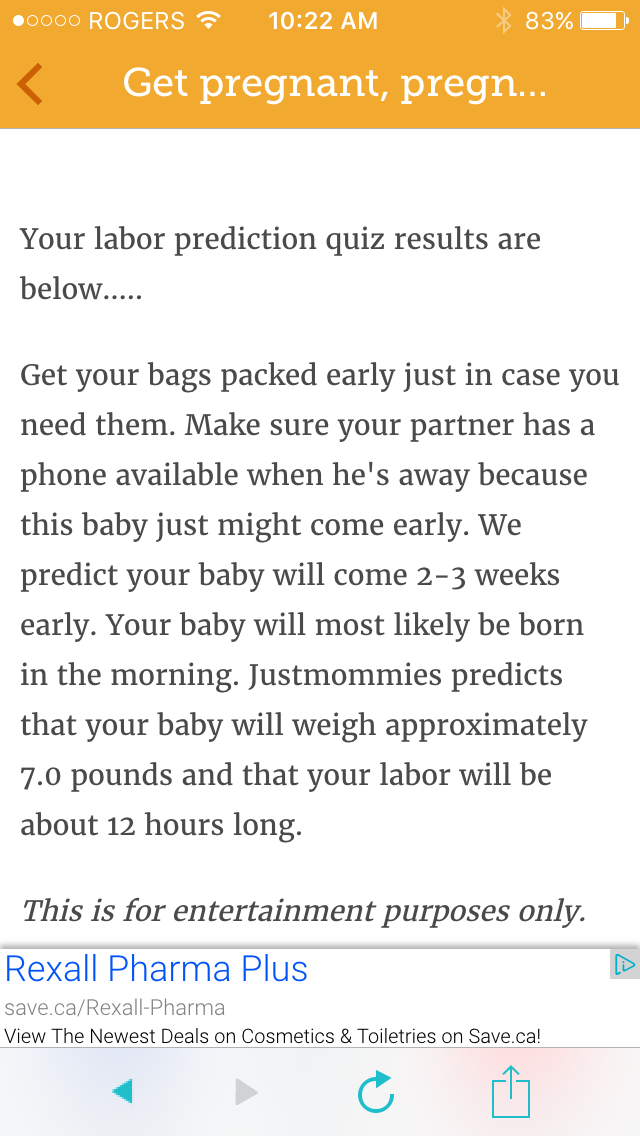
Task: Open the Rexall Pharma Plus ad link
Action: tap(157, 969)
